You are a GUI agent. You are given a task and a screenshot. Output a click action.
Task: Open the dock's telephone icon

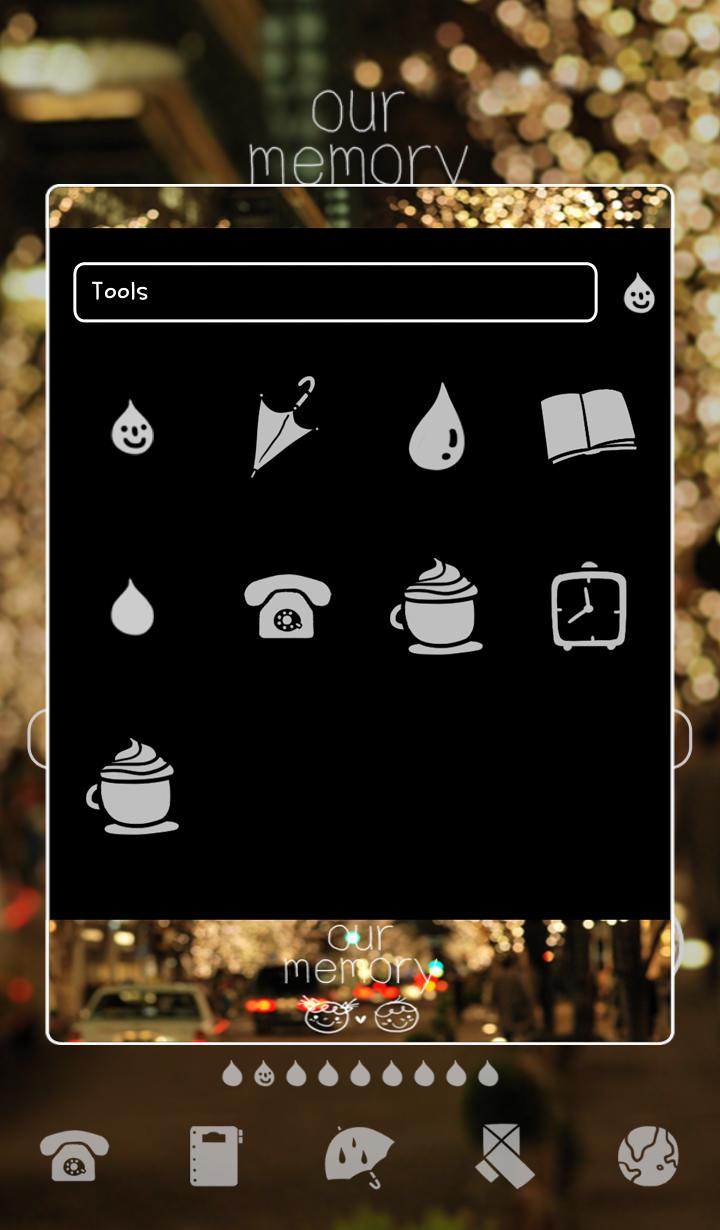click(x=74, y=1157)
